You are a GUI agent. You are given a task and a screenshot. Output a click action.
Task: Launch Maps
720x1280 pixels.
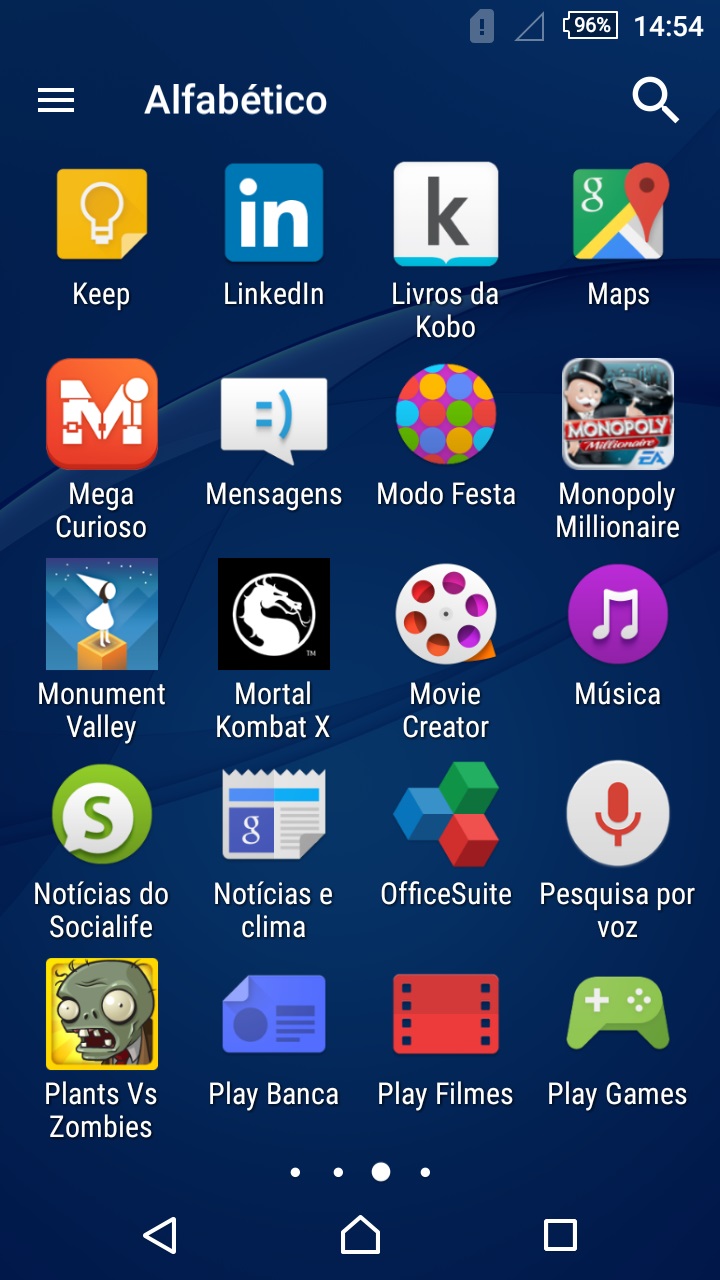tap(618, 213)
